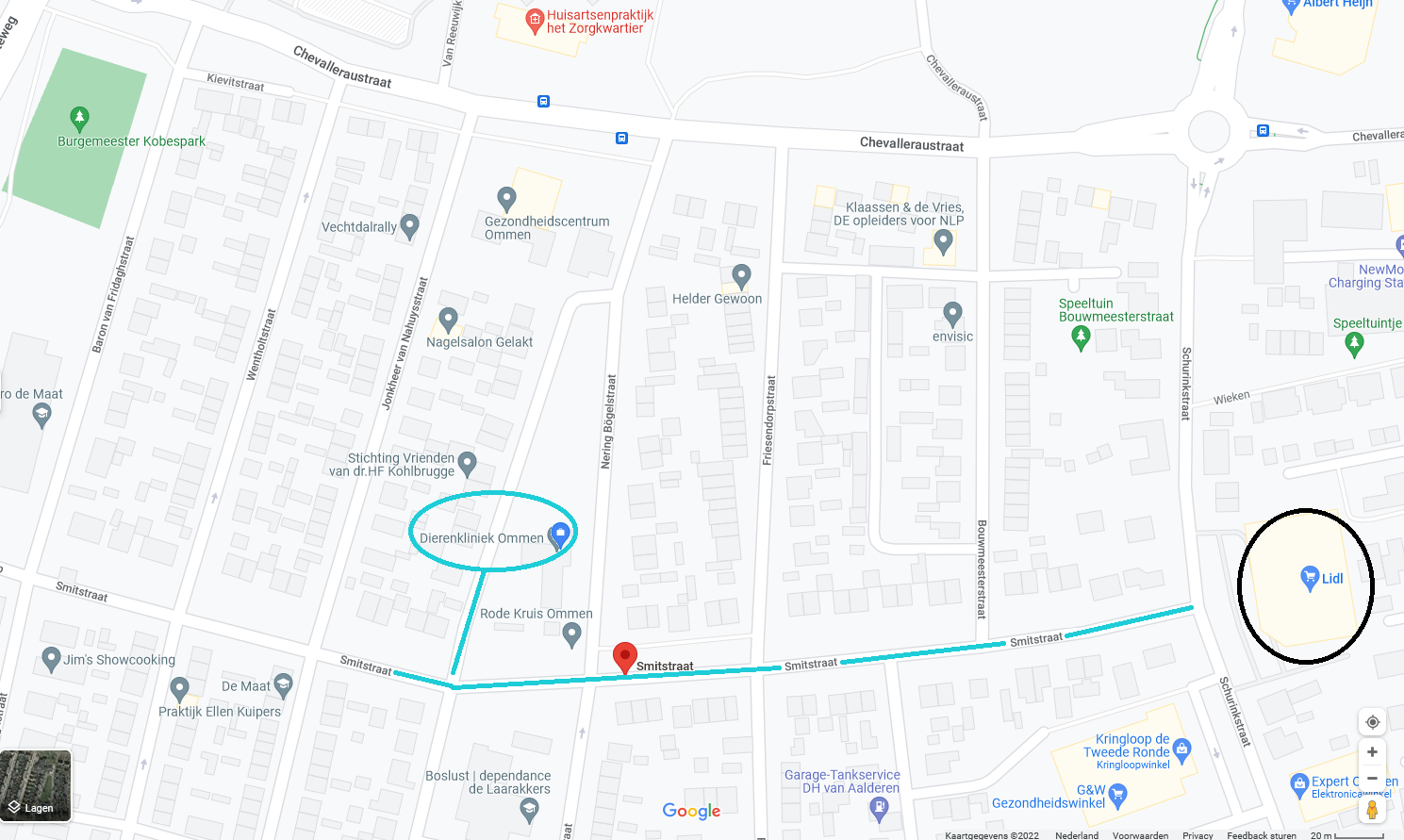Open Kringloop de Tweede Ronde marker
The height and width of the screenshot is (840, 1404).
tap(1182, 749)
